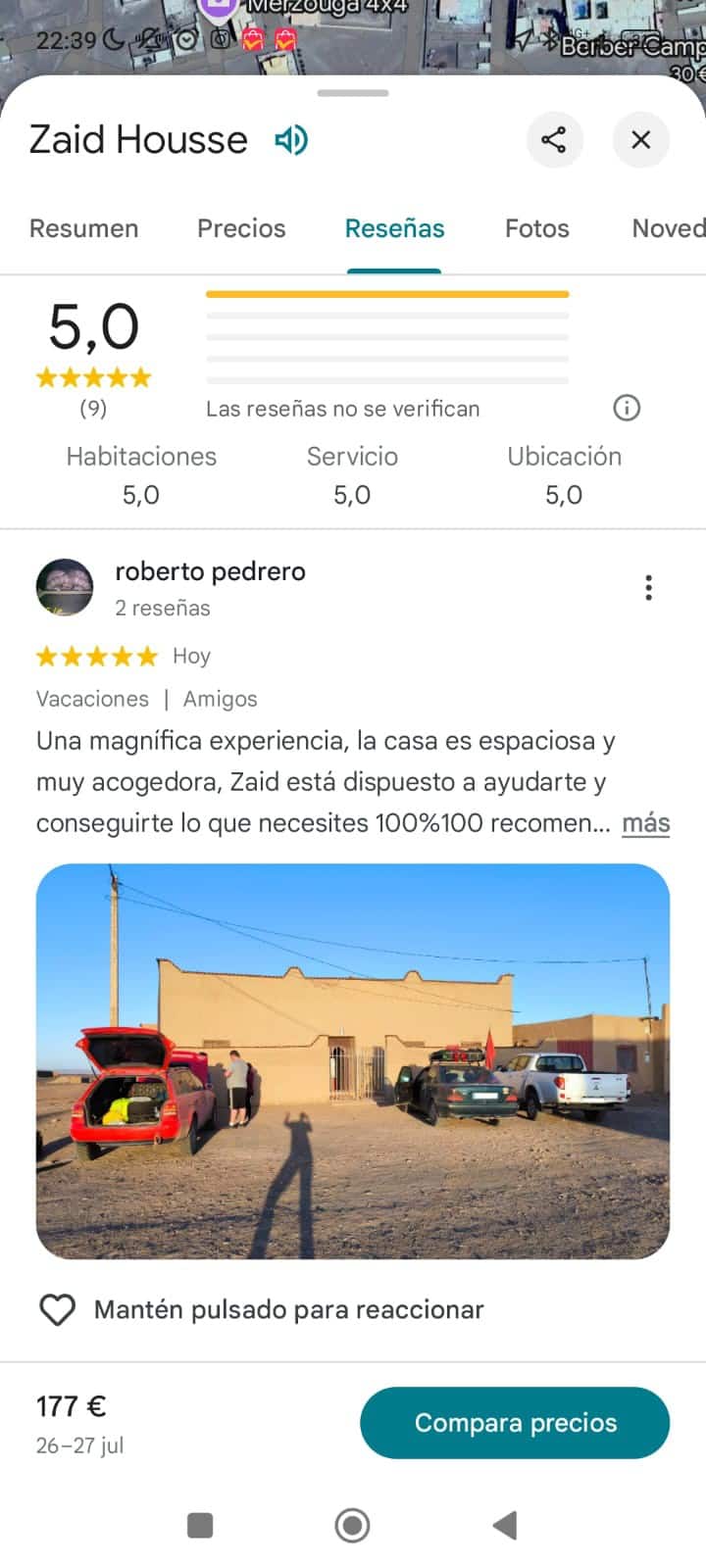
Task: Open roberto pedrero's review photo
Action: click(353, 1060)
